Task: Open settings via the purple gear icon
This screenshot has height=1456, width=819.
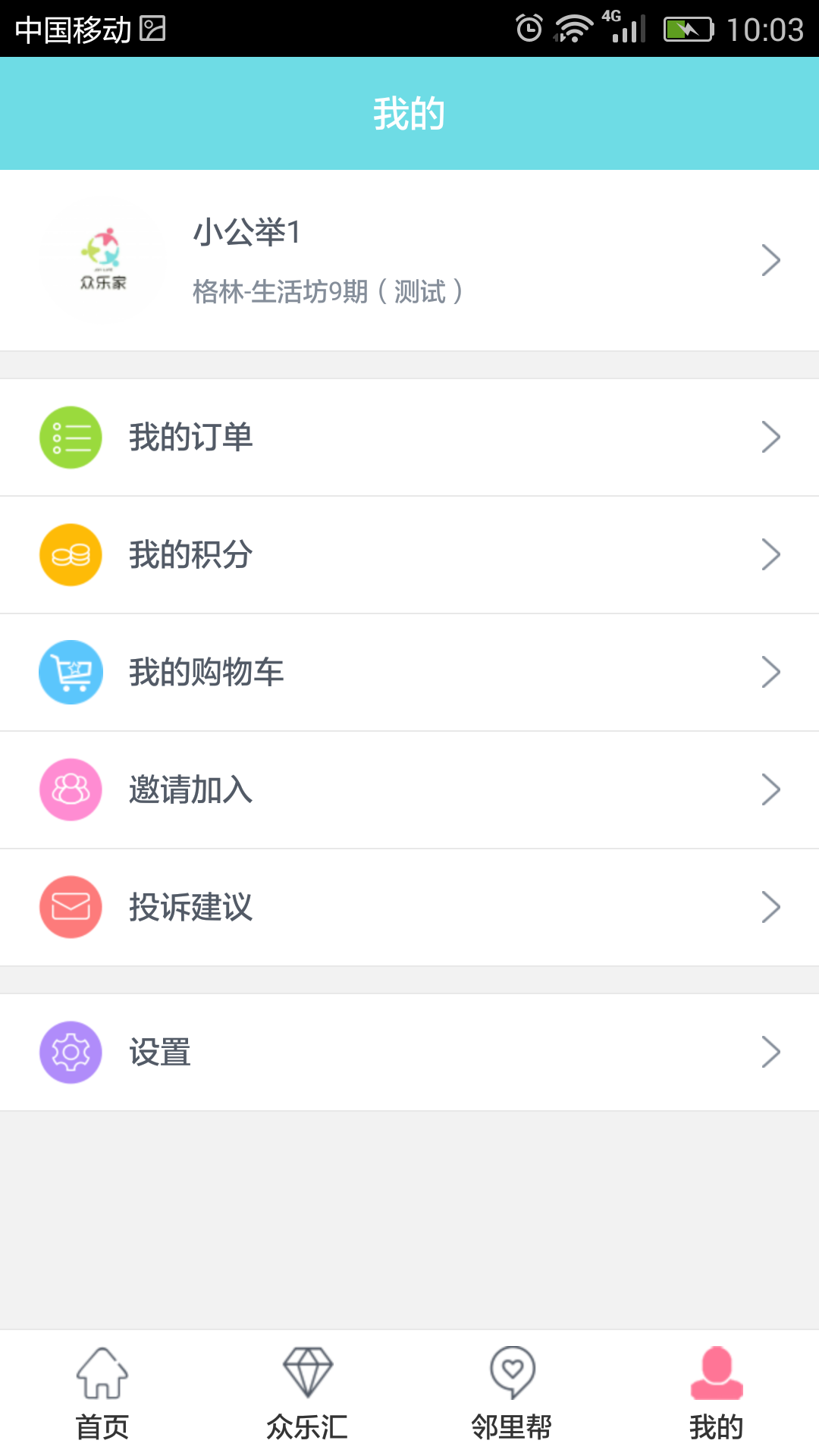Action: (x=71, y=1052)
